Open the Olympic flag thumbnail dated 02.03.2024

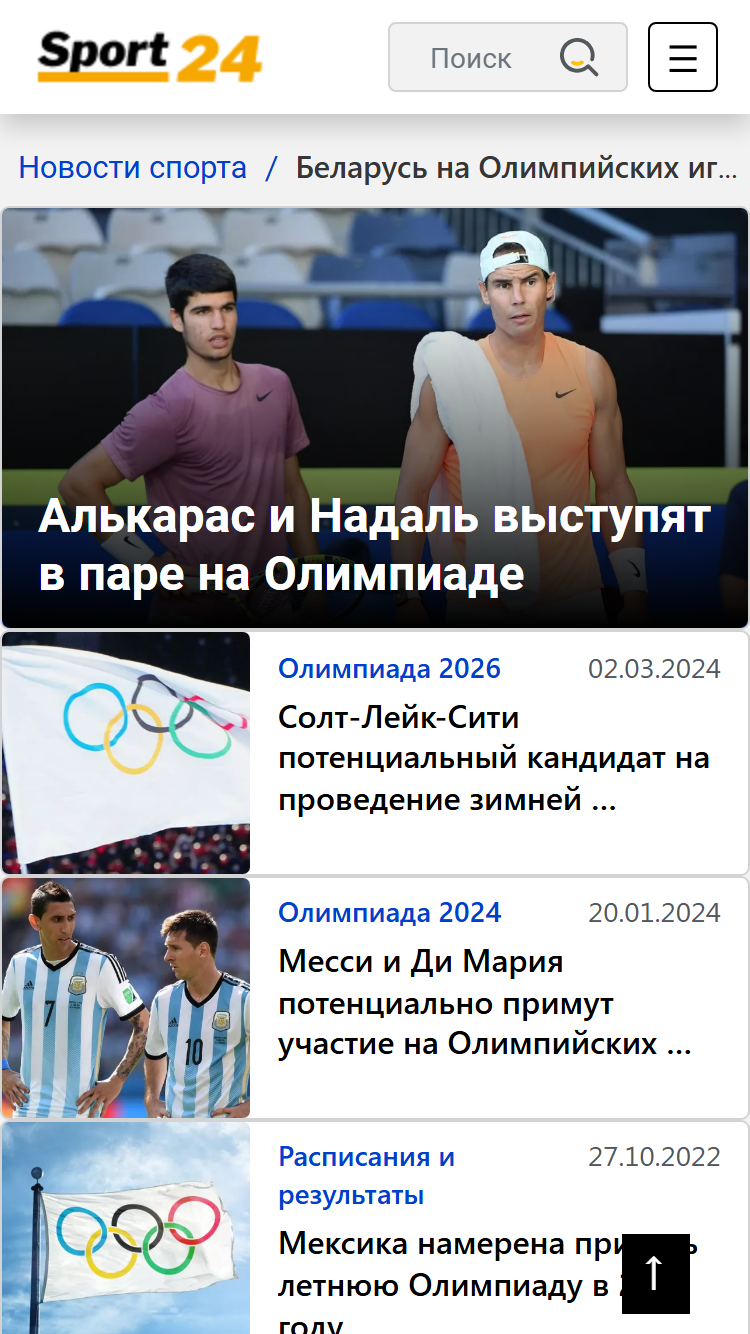(x=126, y=753)
